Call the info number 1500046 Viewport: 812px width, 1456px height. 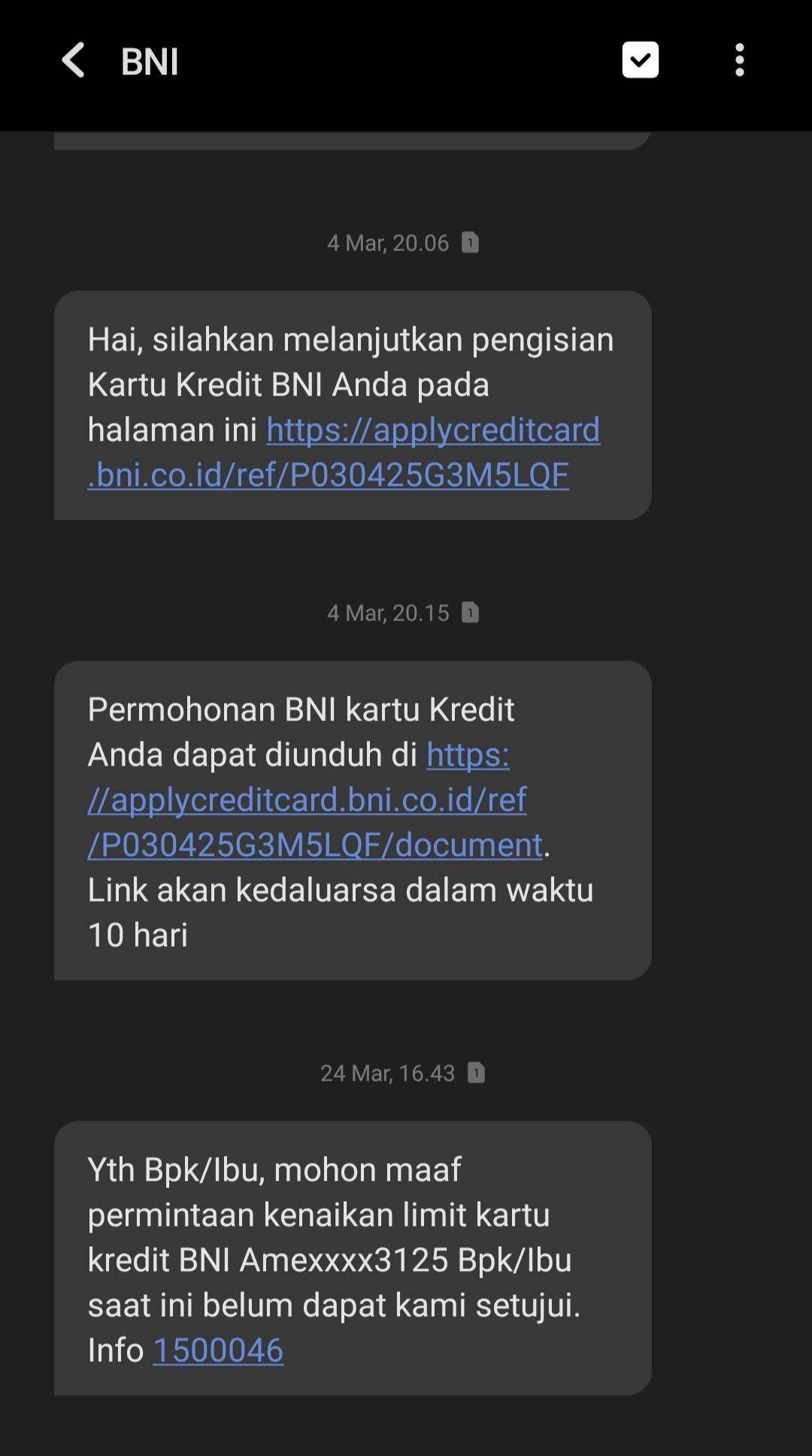coord(218,1350)
